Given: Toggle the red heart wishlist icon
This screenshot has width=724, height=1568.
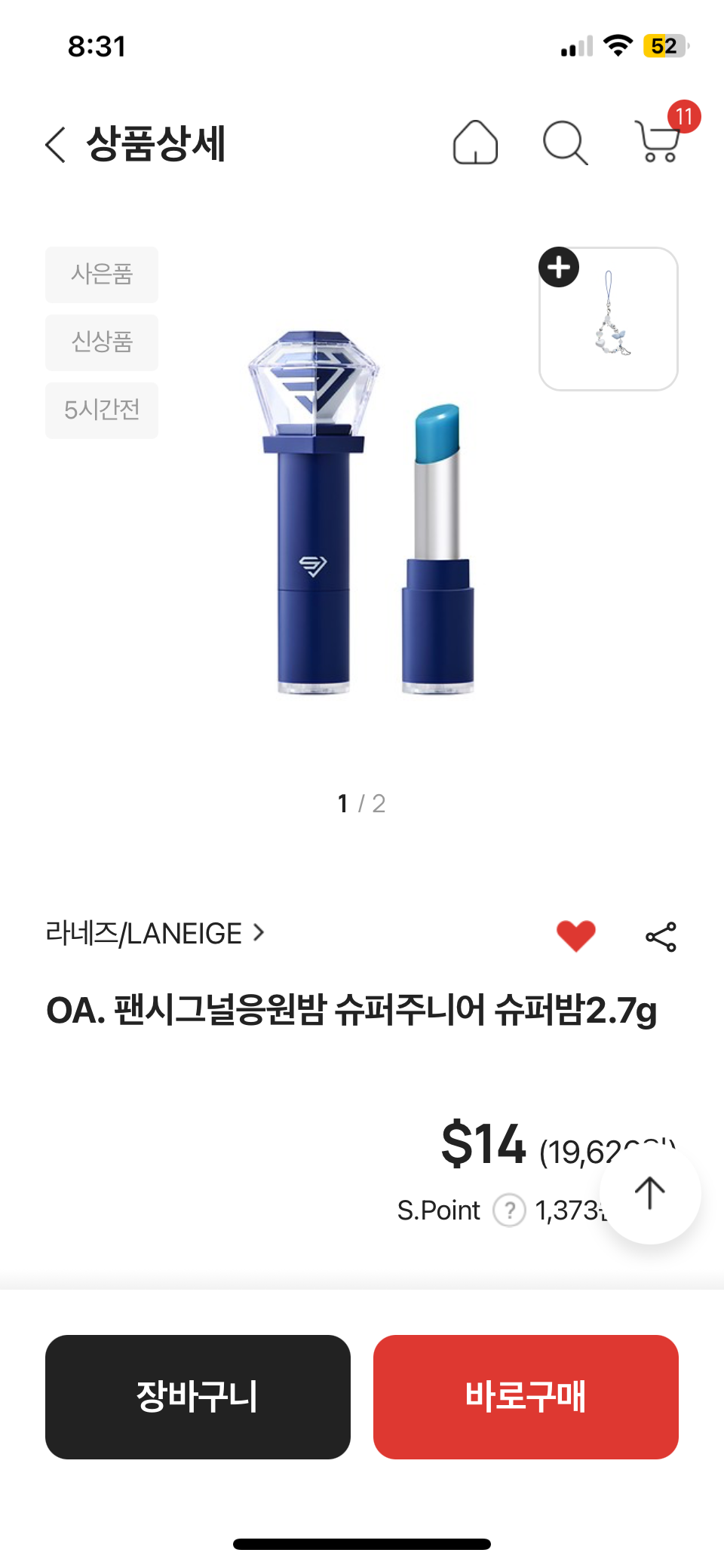Looking at the screenshot, I should (576, 936).
